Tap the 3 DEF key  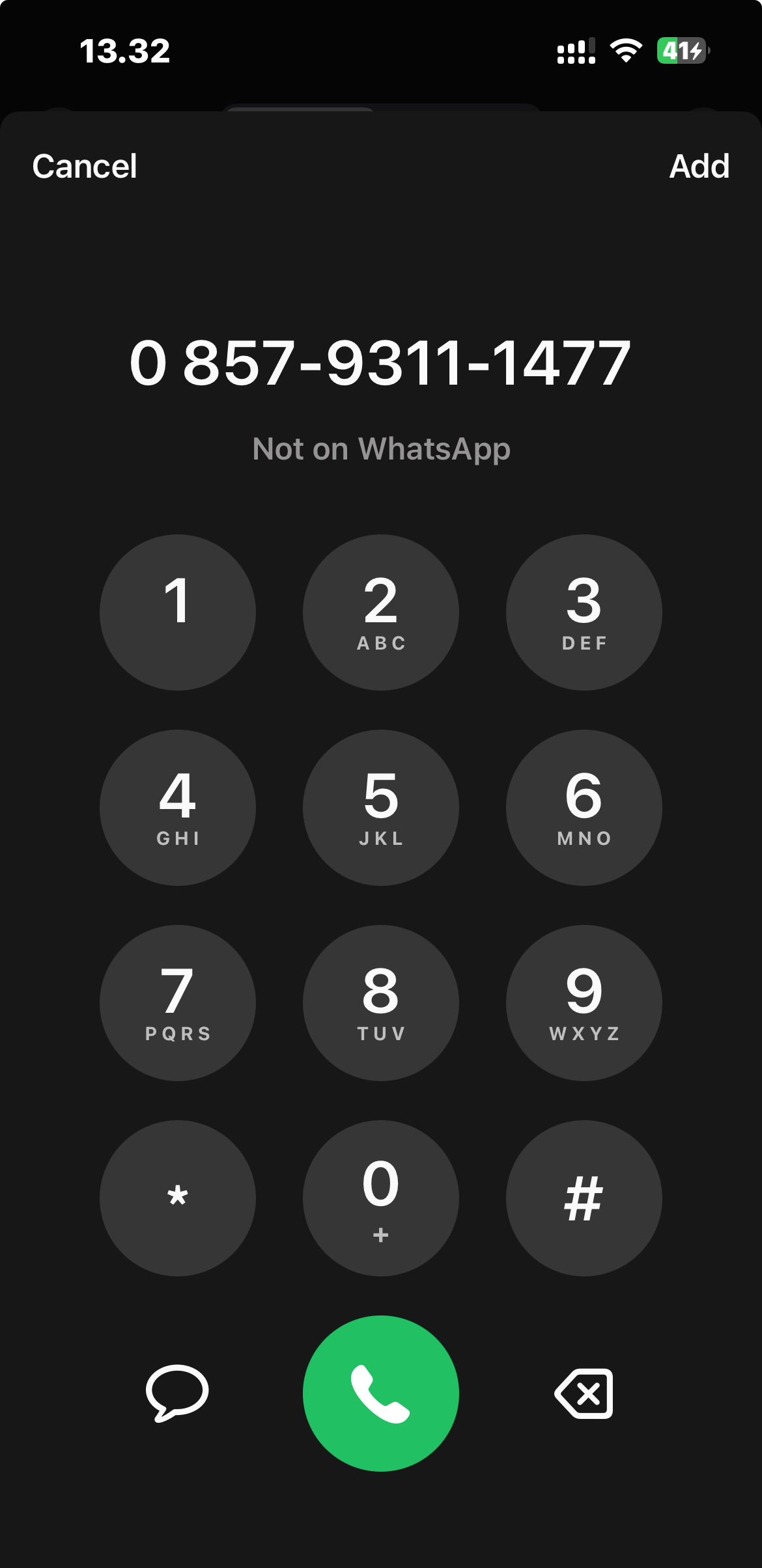click(x=584, y=612)
